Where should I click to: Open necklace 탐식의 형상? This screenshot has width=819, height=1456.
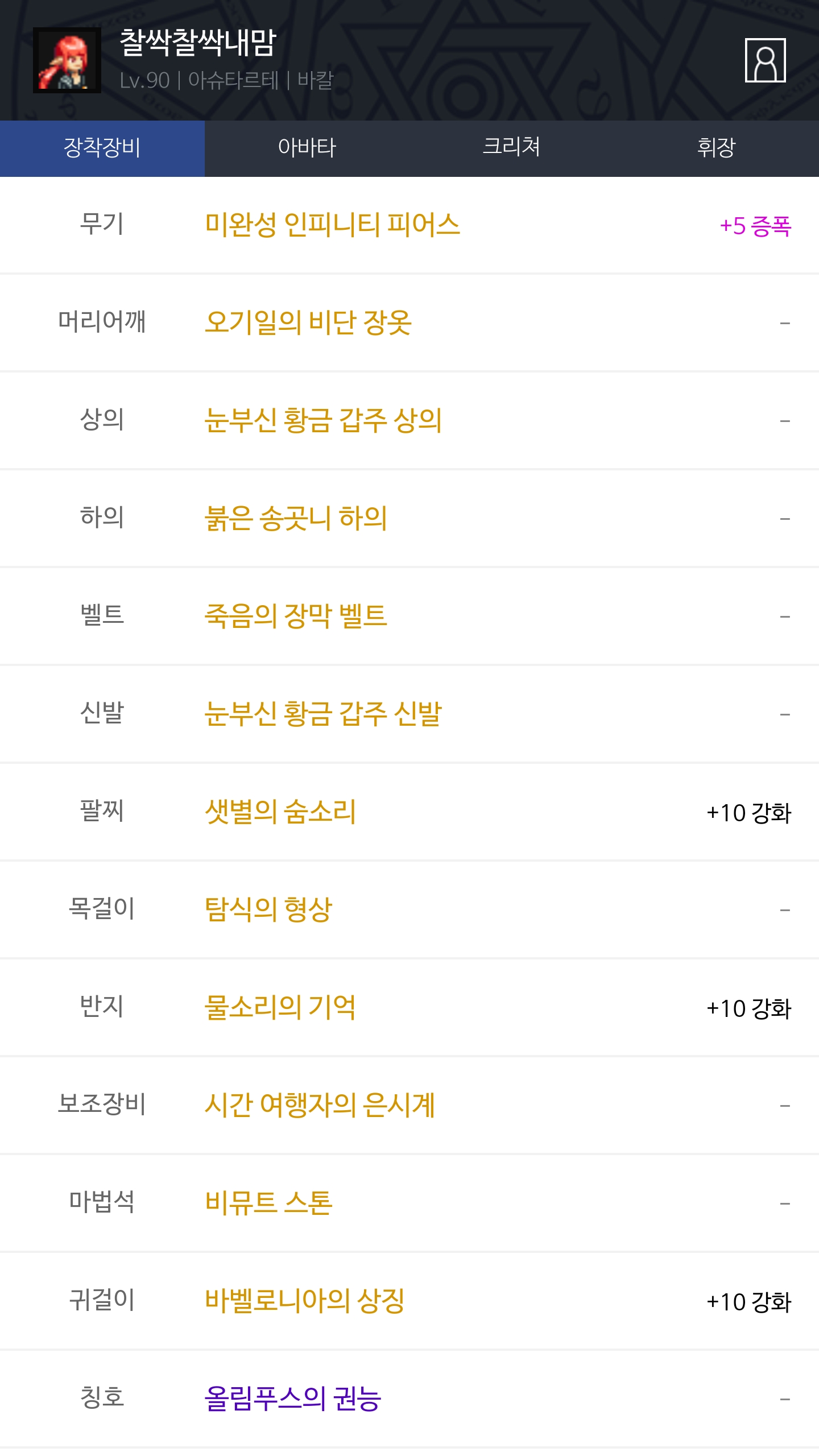(x=268, y=909)
